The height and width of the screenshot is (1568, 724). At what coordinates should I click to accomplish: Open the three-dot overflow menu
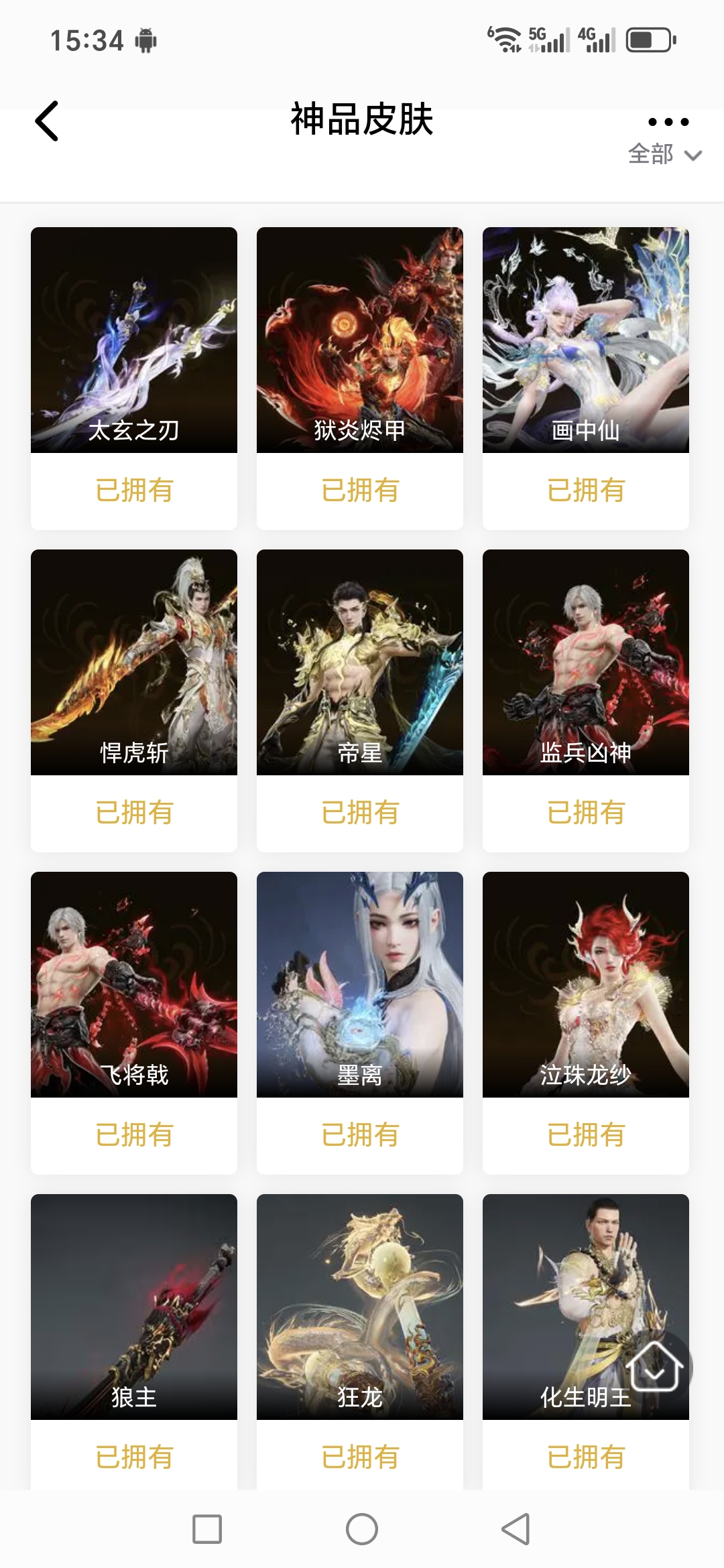[x=668, y=122]
